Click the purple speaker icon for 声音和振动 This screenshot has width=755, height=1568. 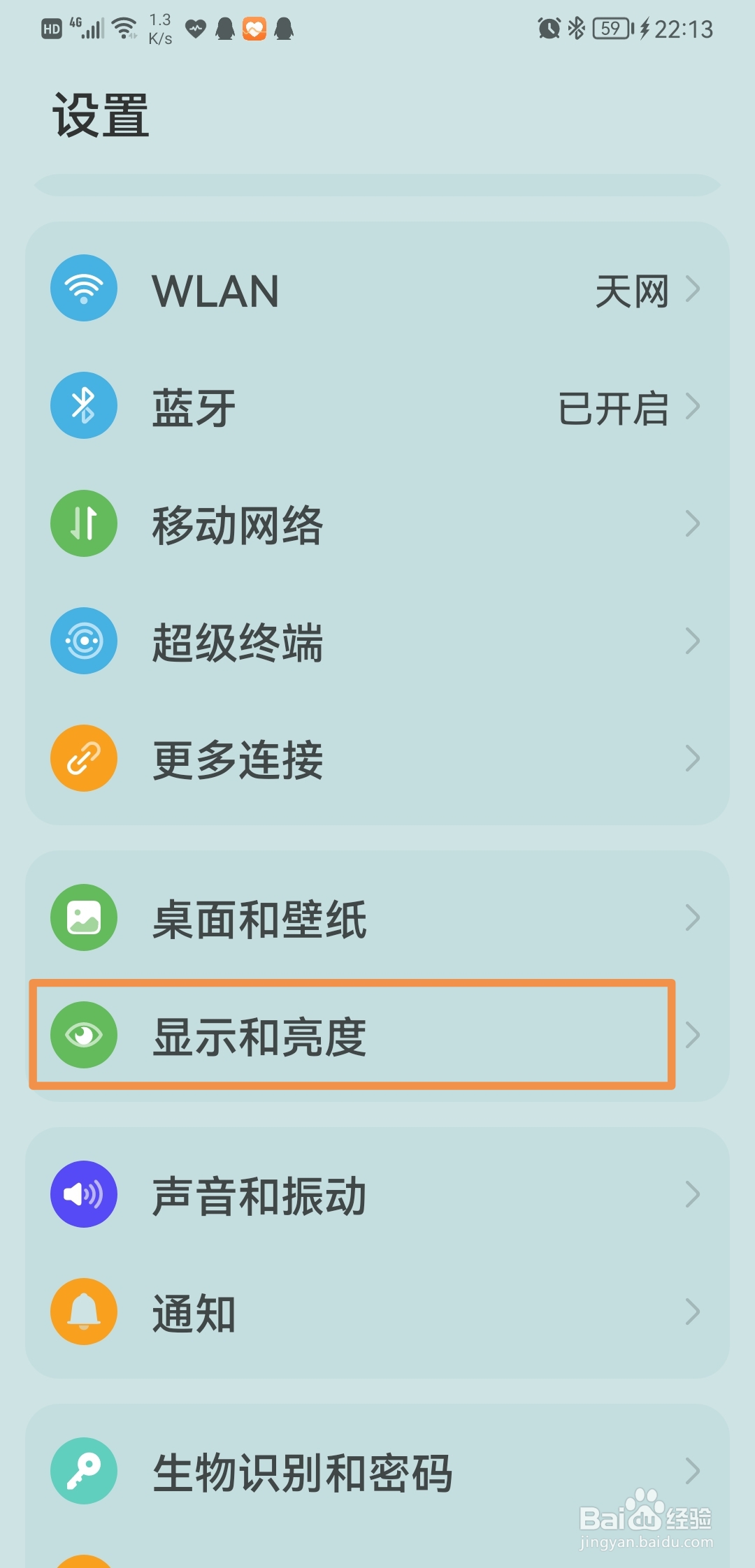83,1194
